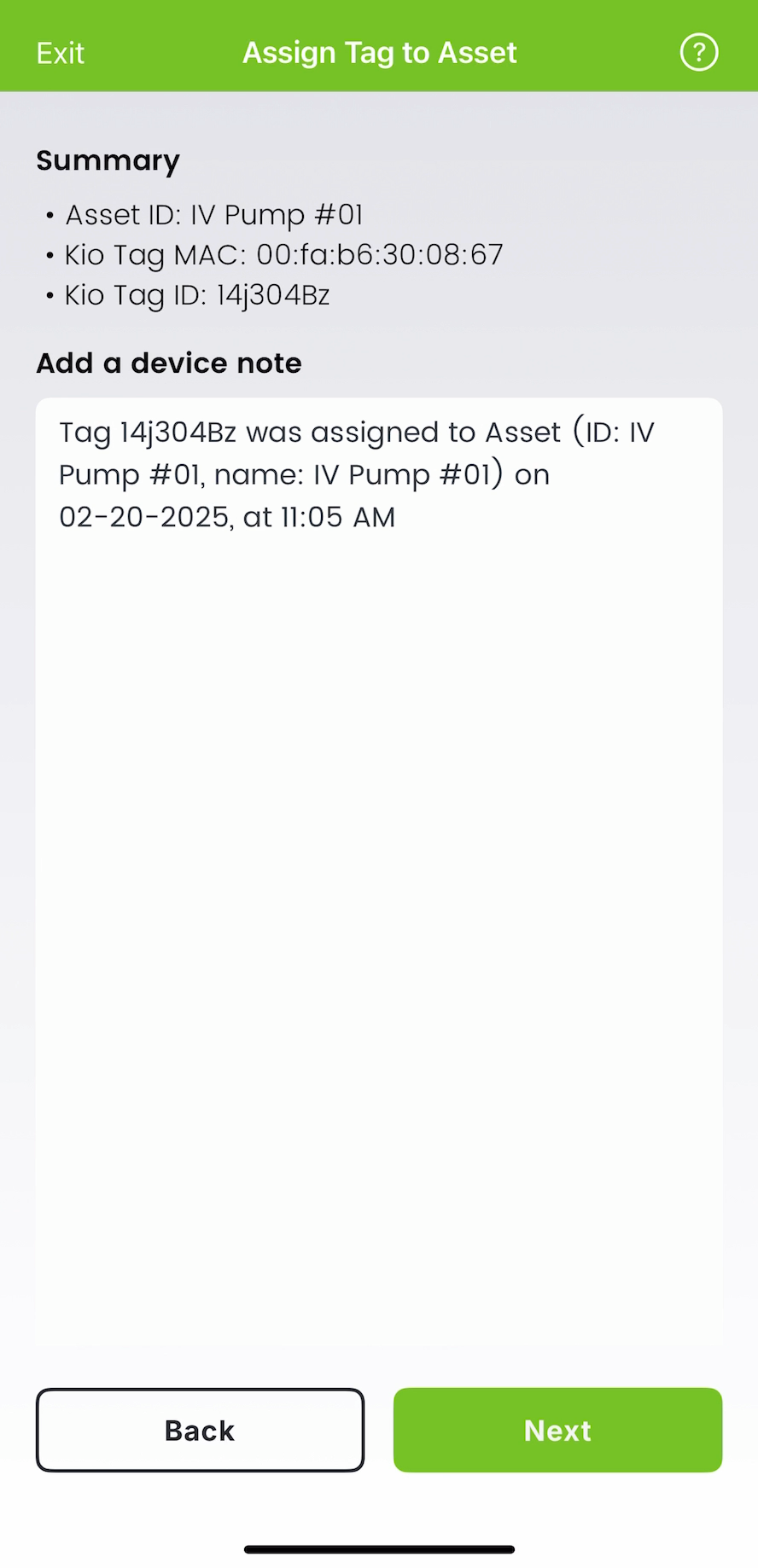Select the Asset ID bullet line
The image size is (758, 1568).
coord(213,215)
